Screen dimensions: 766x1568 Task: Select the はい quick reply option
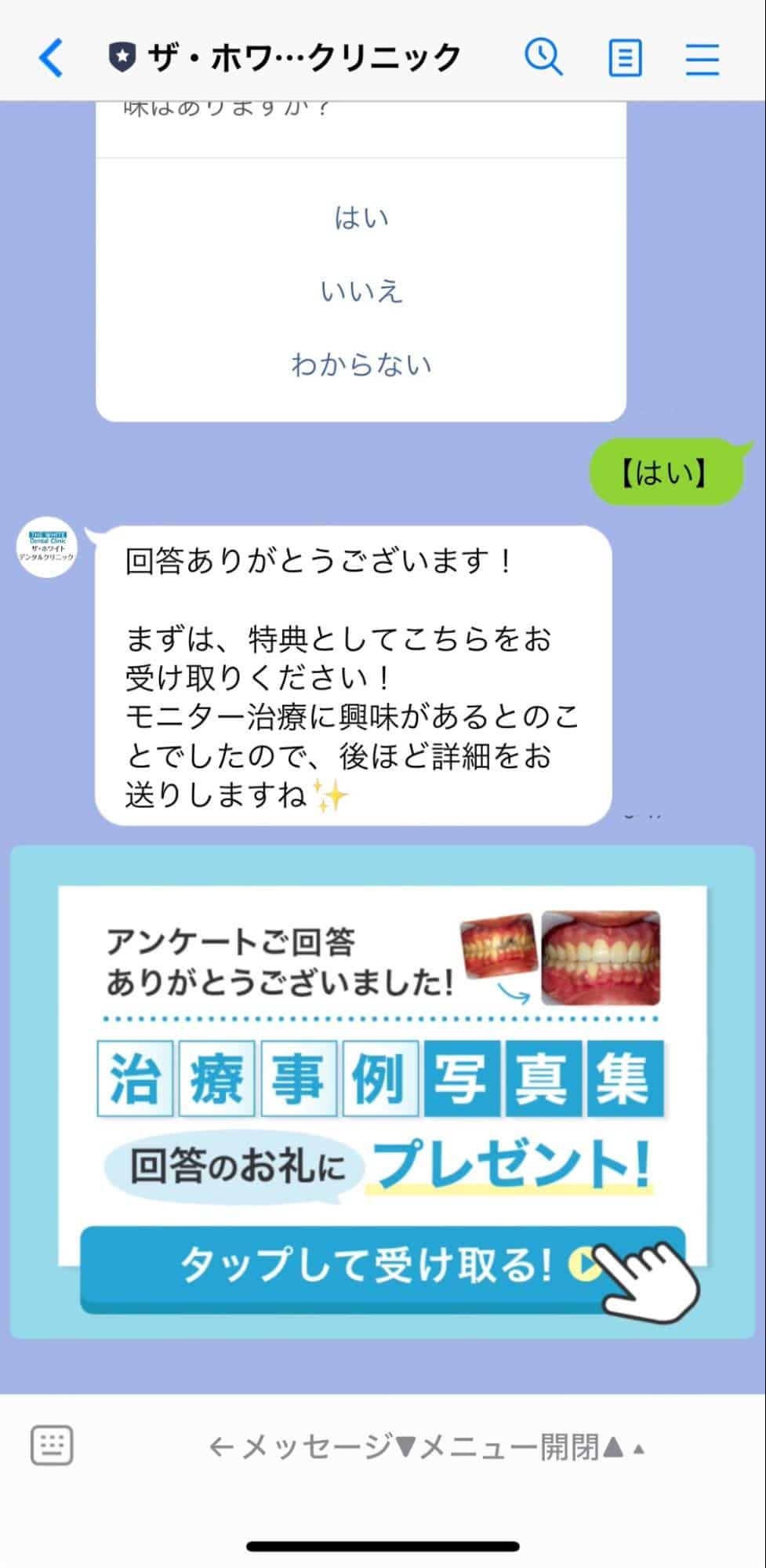[362, 216]
